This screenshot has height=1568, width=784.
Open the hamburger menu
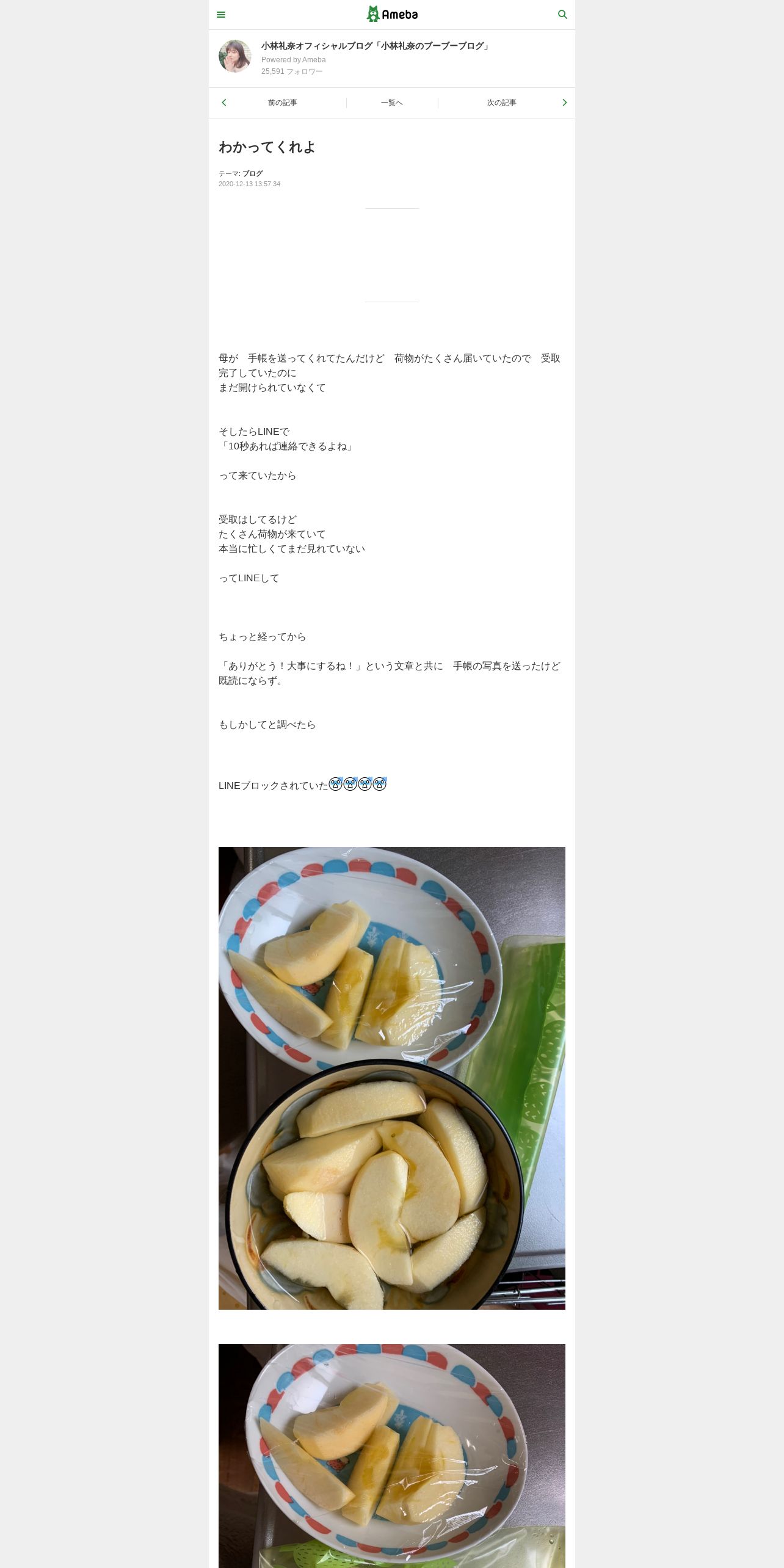tap(221, 15)
